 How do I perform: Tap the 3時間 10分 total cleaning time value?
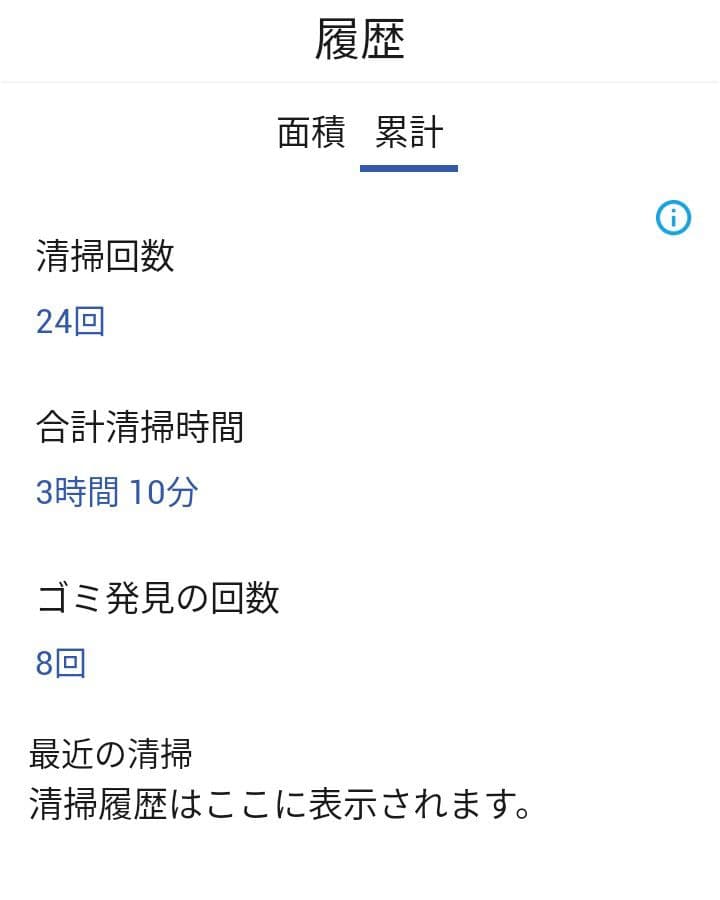(116, 492)
